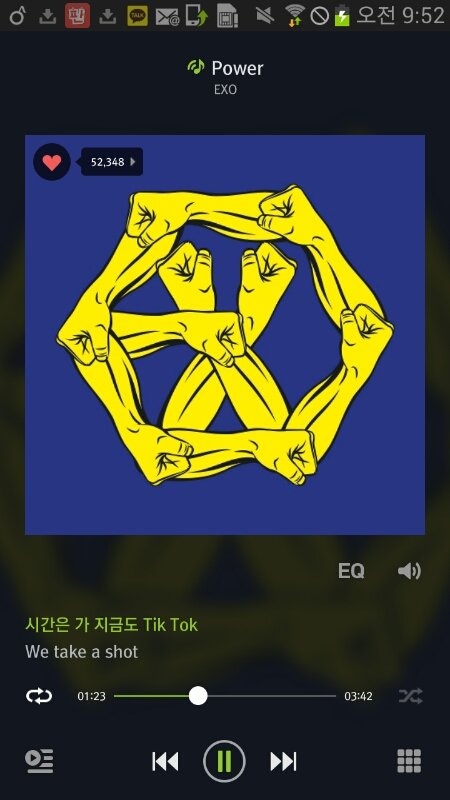
Task: Open the grid menu icon
Action: (409, 761)
